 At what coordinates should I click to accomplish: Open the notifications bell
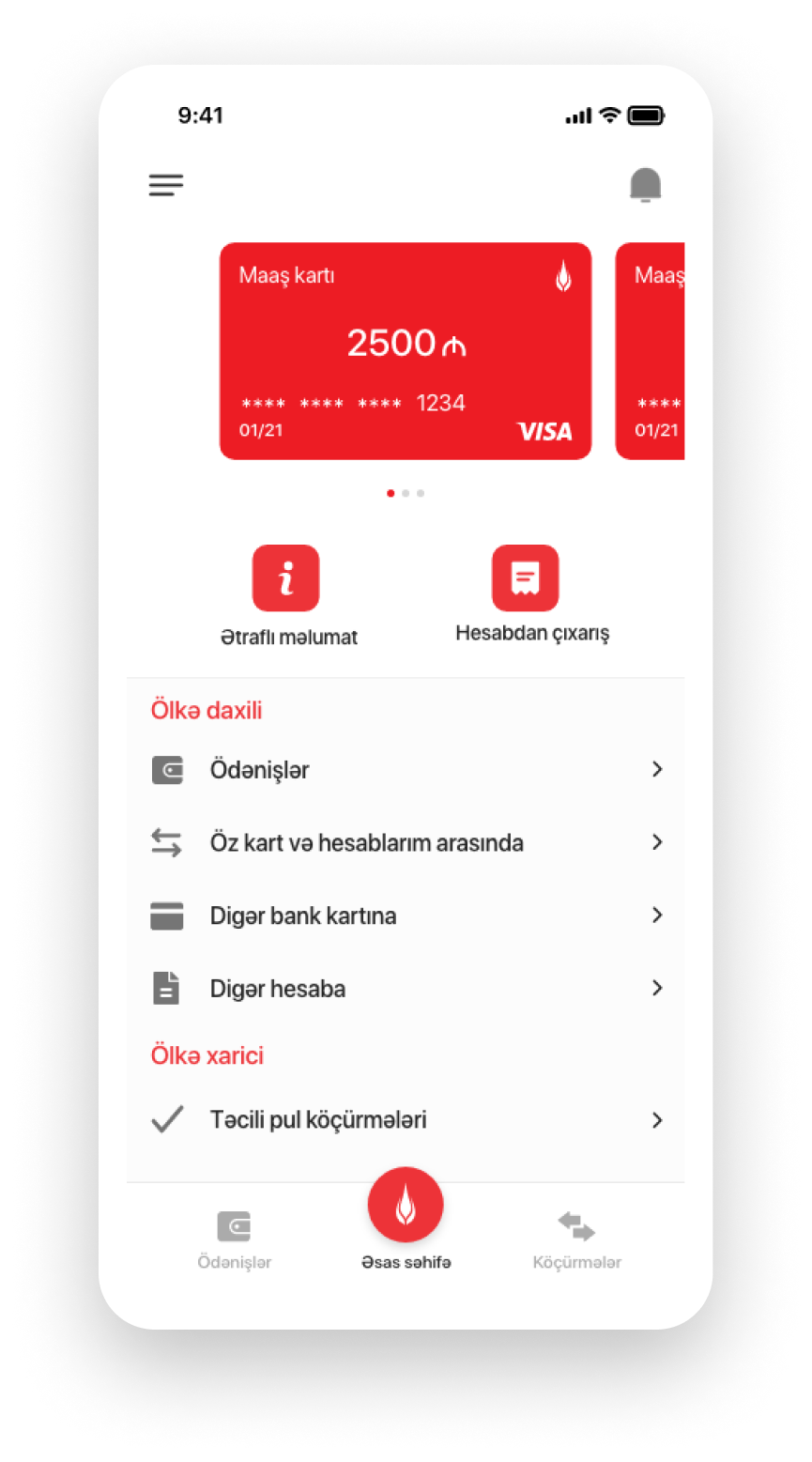[645, 185]
